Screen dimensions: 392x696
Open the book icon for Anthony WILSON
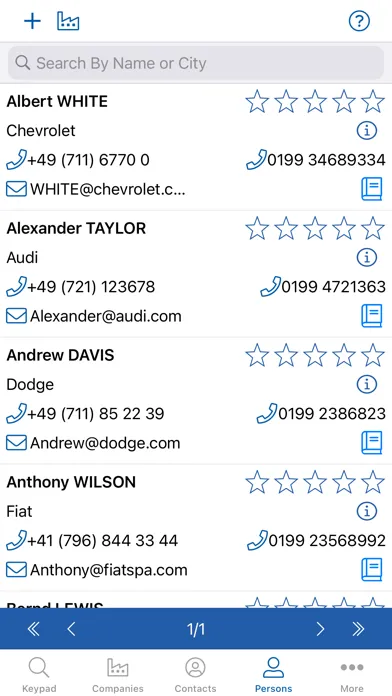point(372,569)
